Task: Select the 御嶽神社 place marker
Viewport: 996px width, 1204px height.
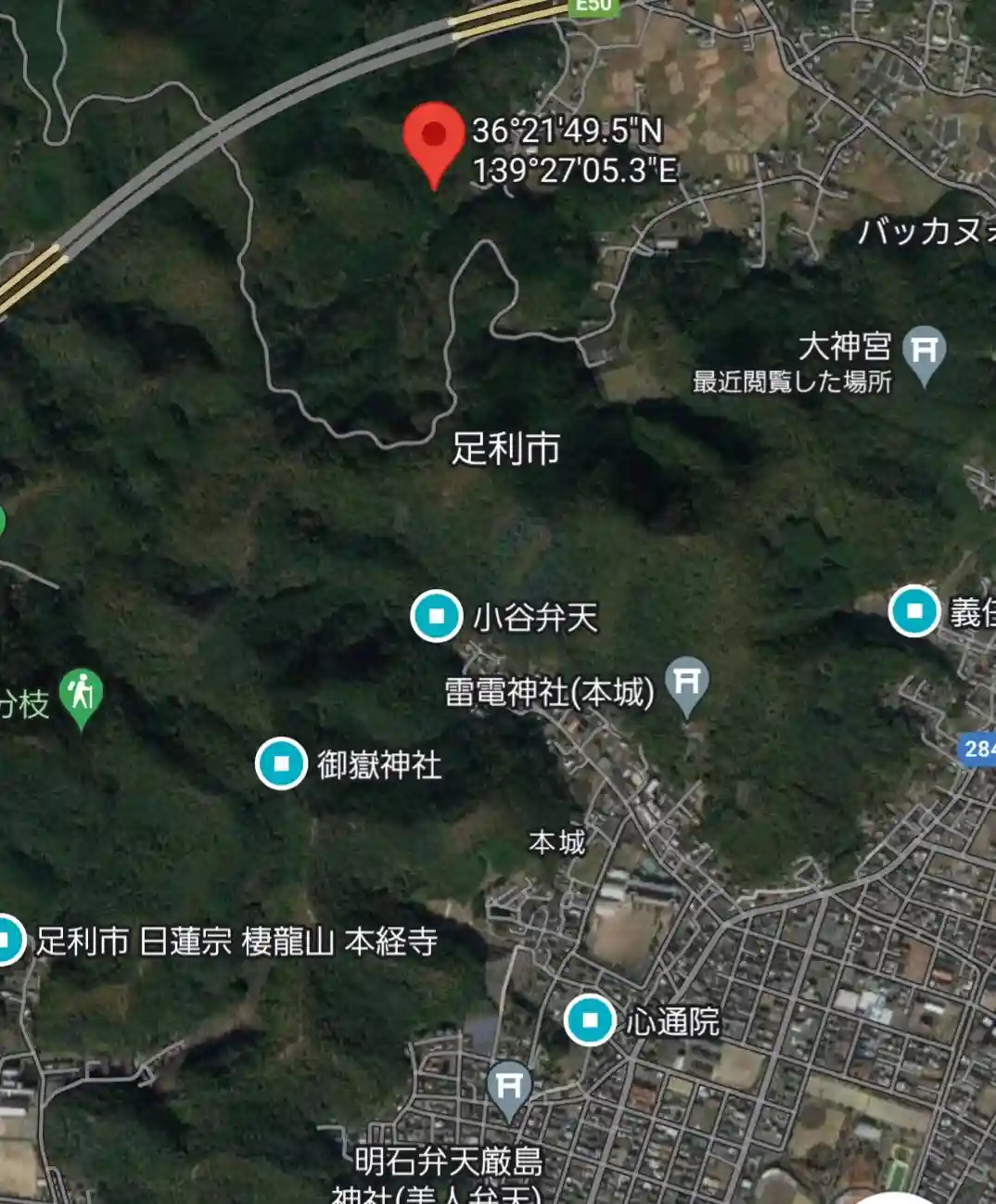Action: pos(281,763)
